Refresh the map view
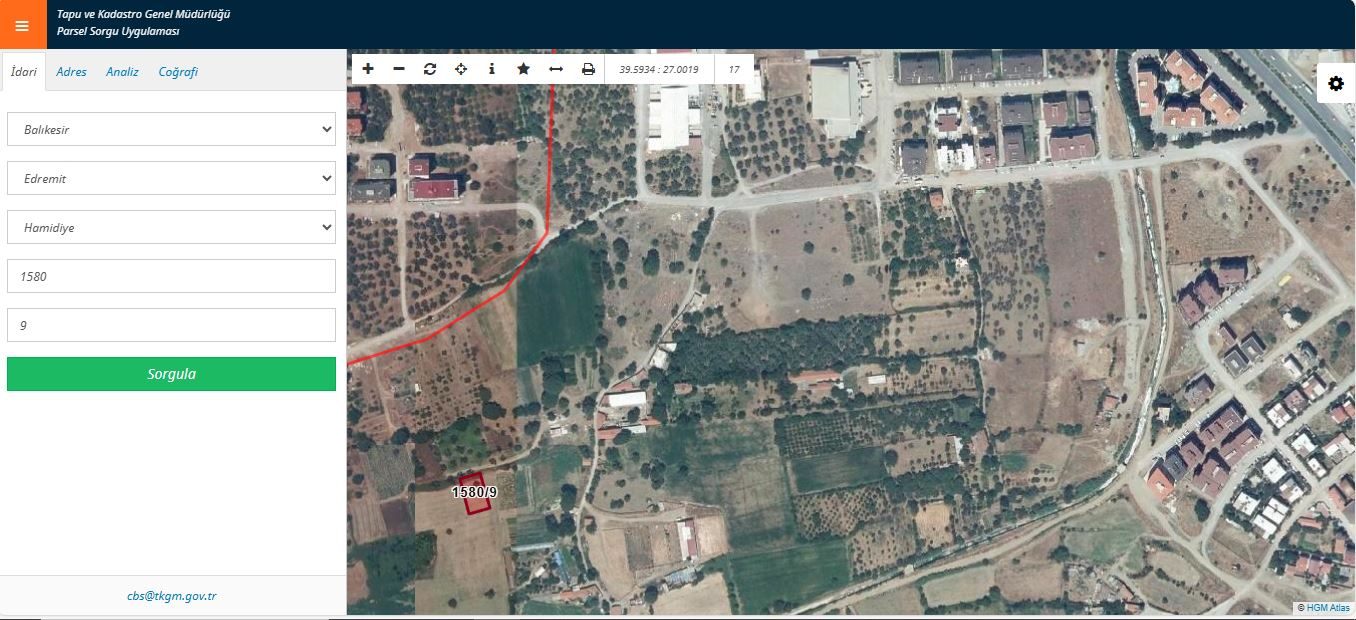Viewport: 1356px width, 620px height. click(x=430, y=69)
